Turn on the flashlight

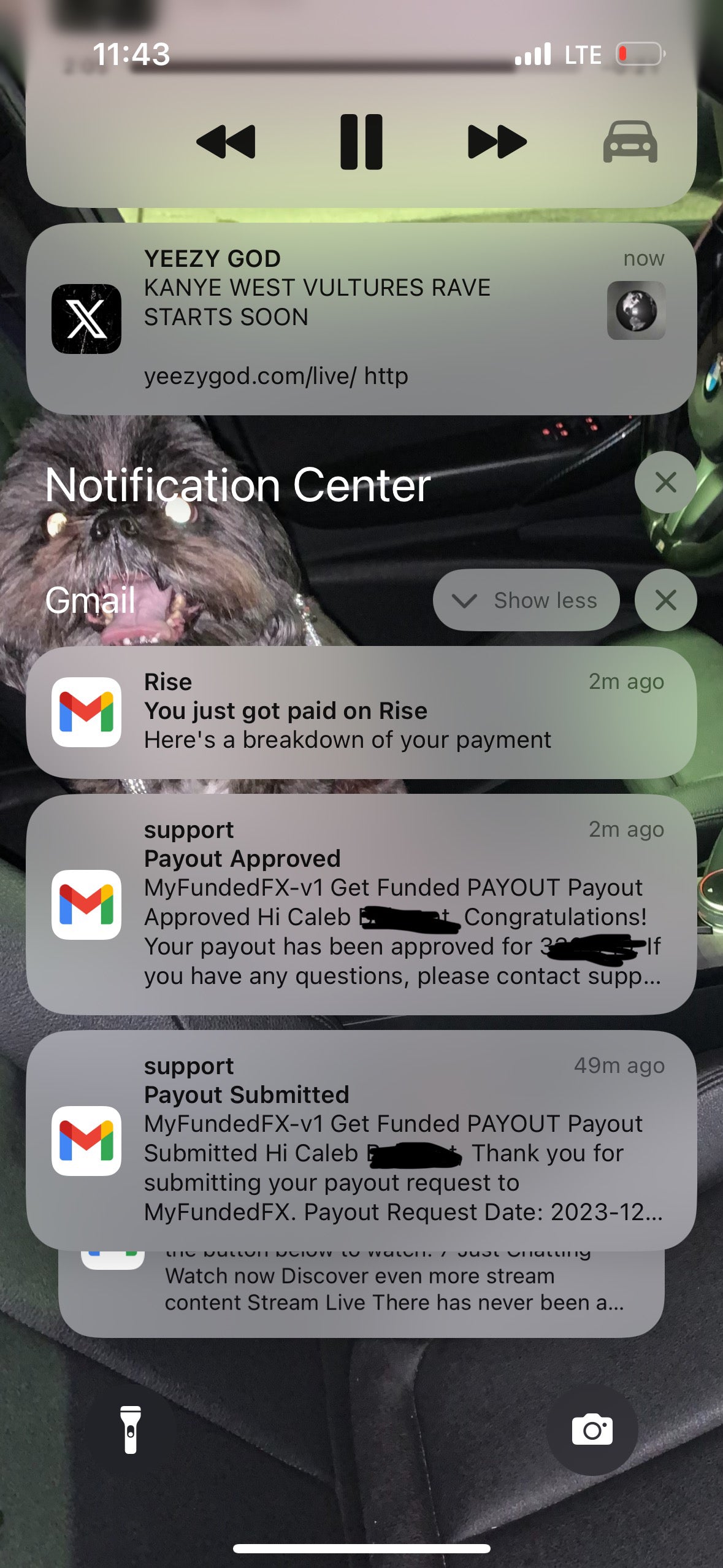[x=131, y=1430]
